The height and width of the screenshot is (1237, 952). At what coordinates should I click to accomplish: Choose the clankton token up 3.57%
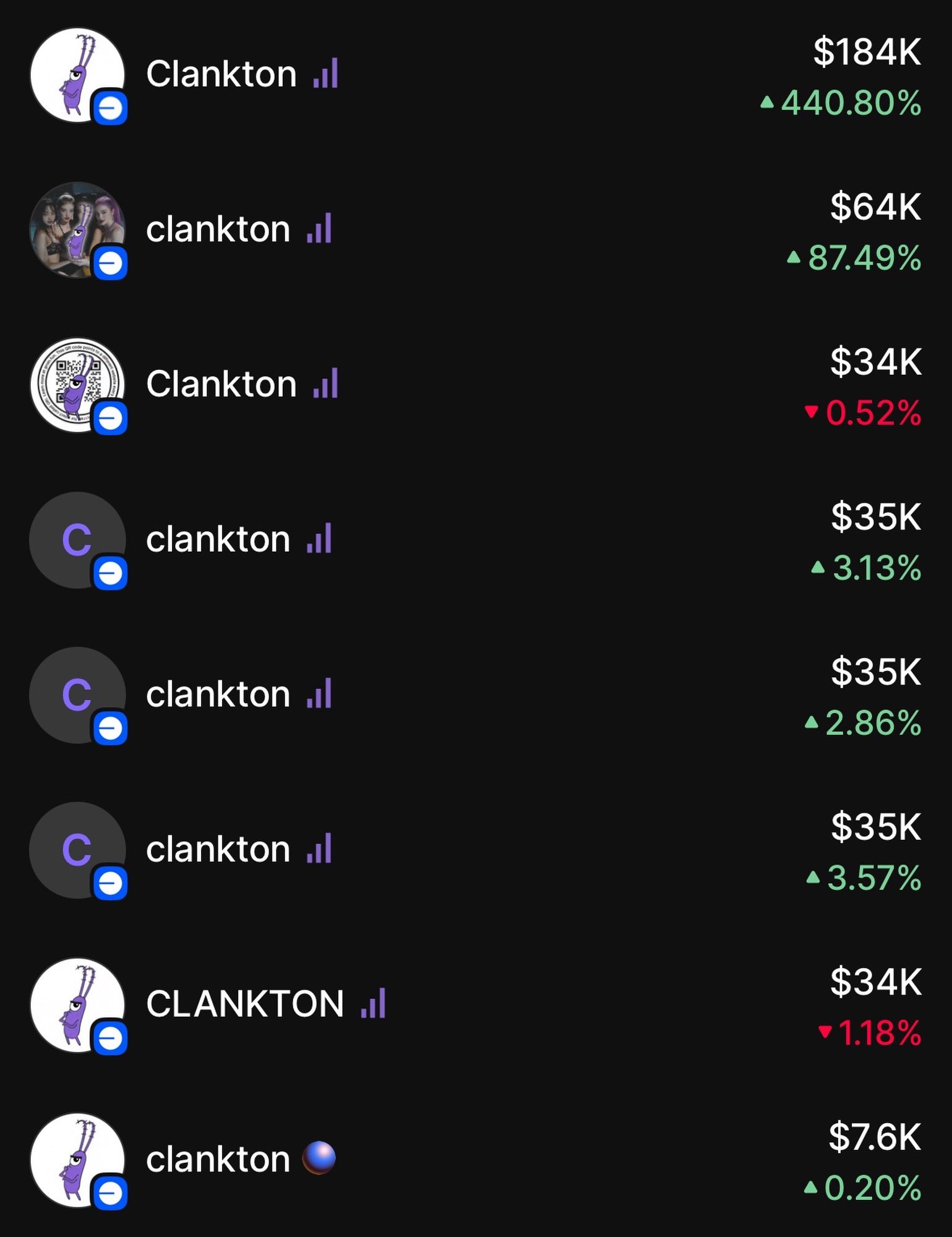(218, 850)
